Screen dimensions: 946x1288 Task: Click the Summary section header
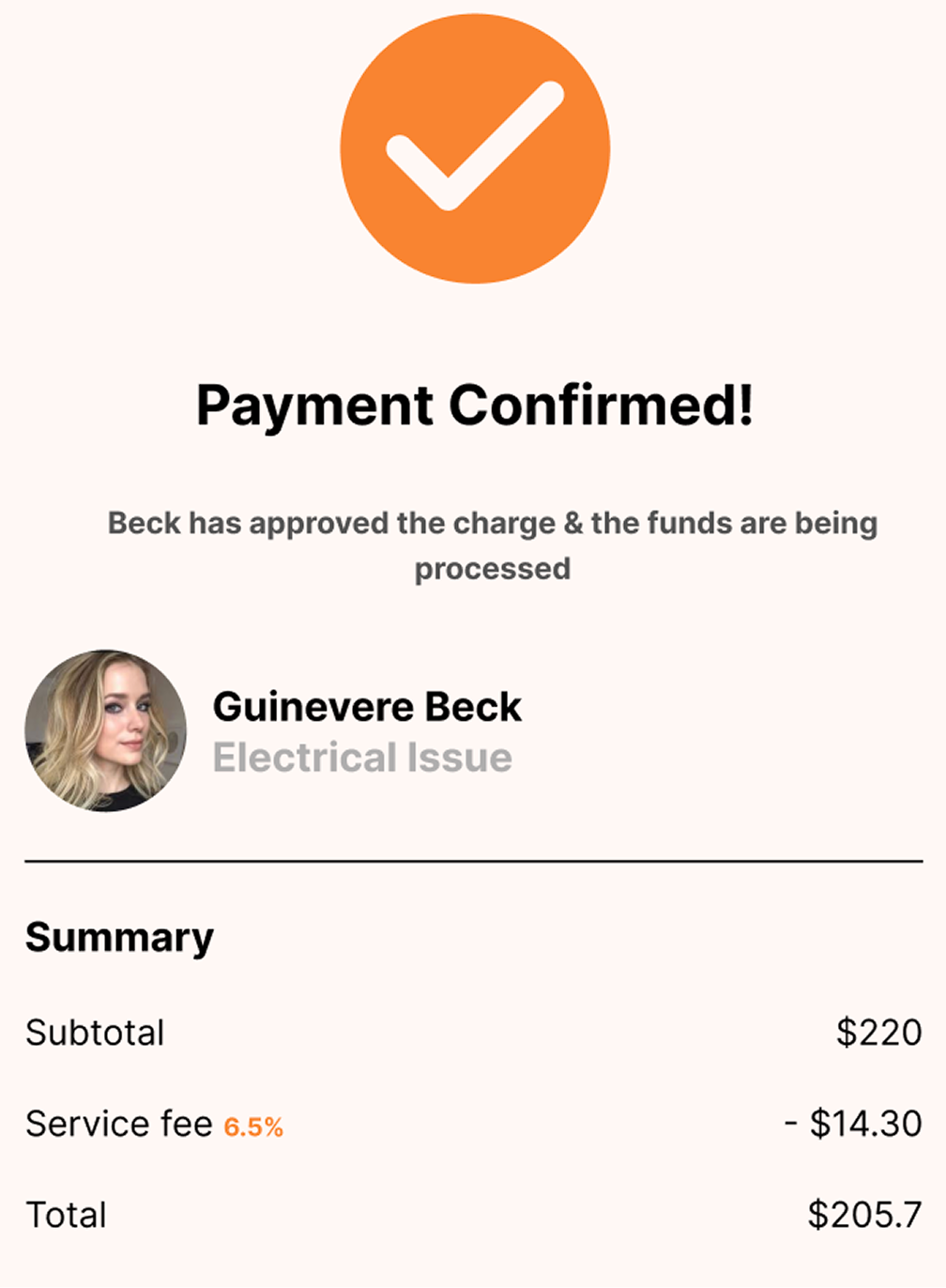120,936
